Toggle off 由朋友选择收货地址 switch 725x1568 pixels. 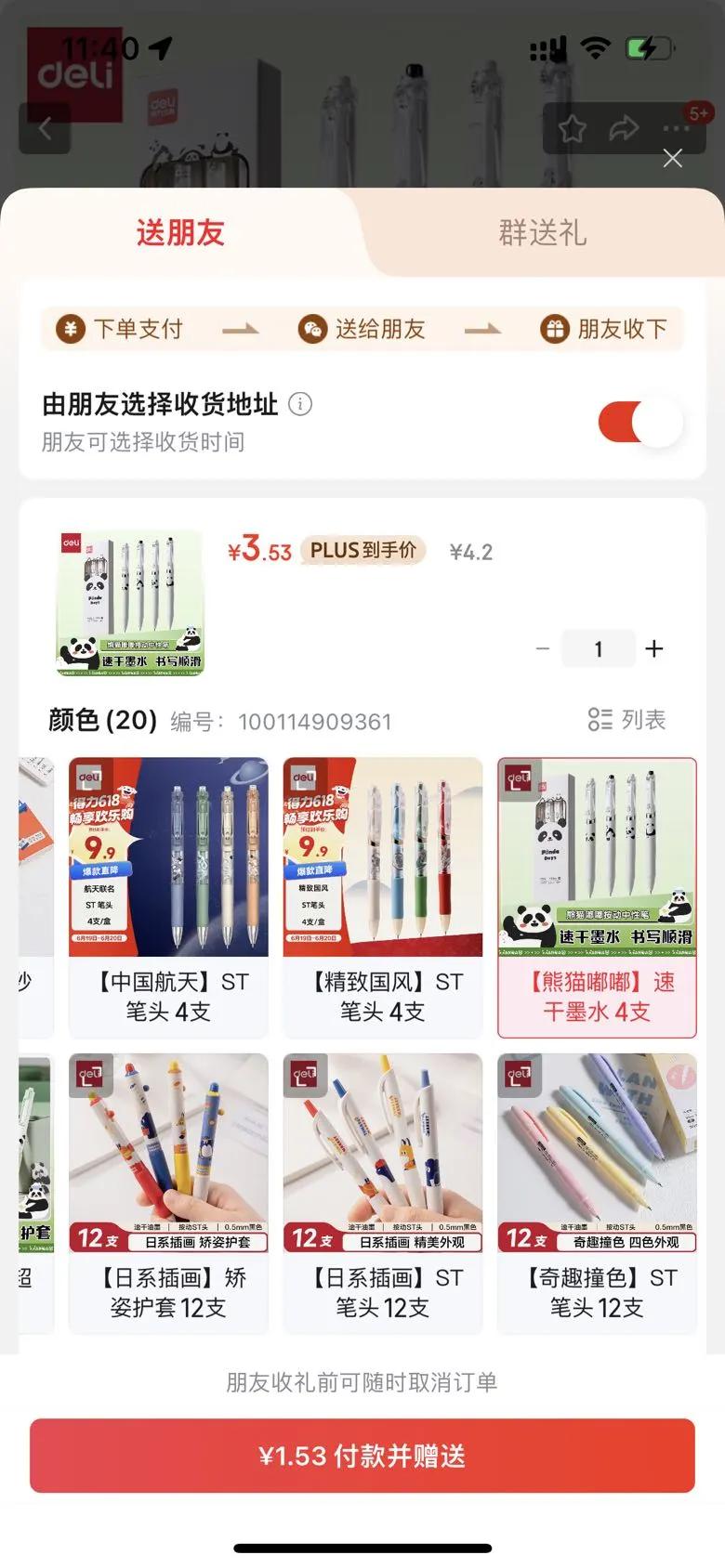639,423
